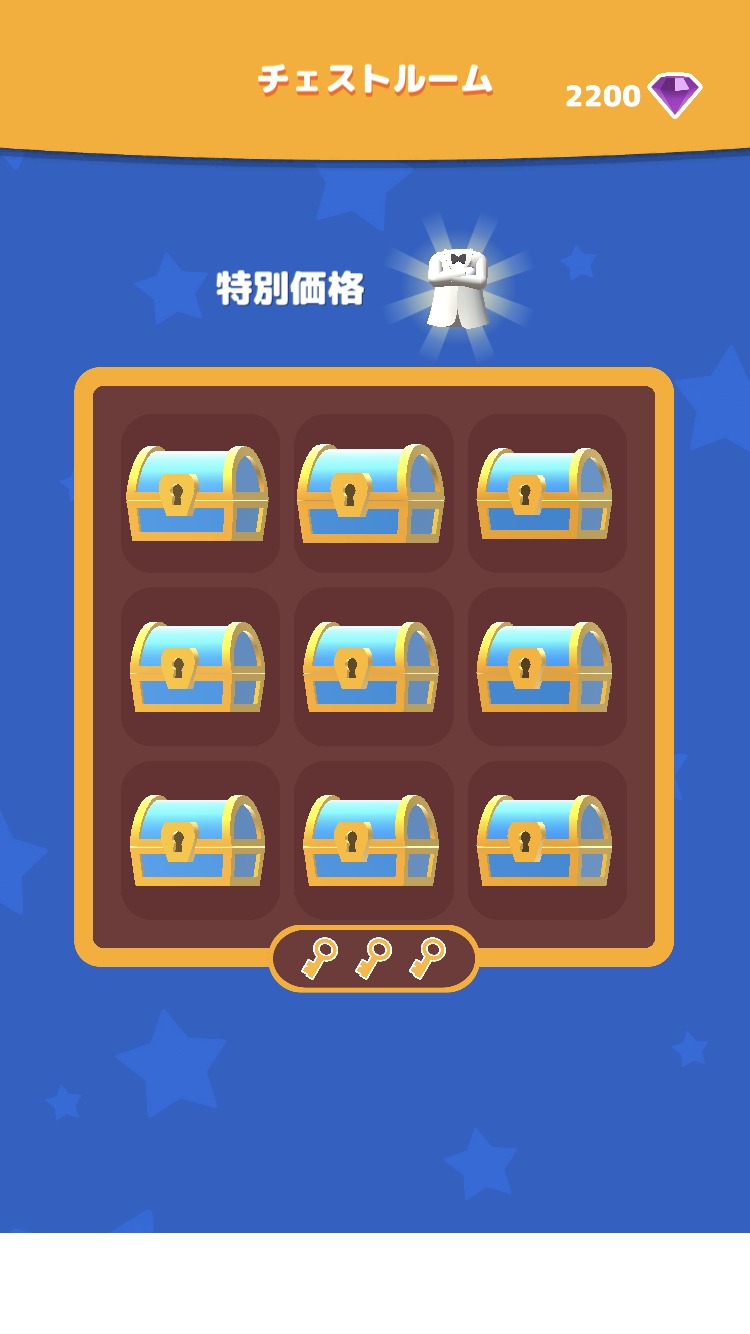Select the center treasure chest
Image resolution: width=750 pixels, height=1334 pixels.
[x=371, y=667]
